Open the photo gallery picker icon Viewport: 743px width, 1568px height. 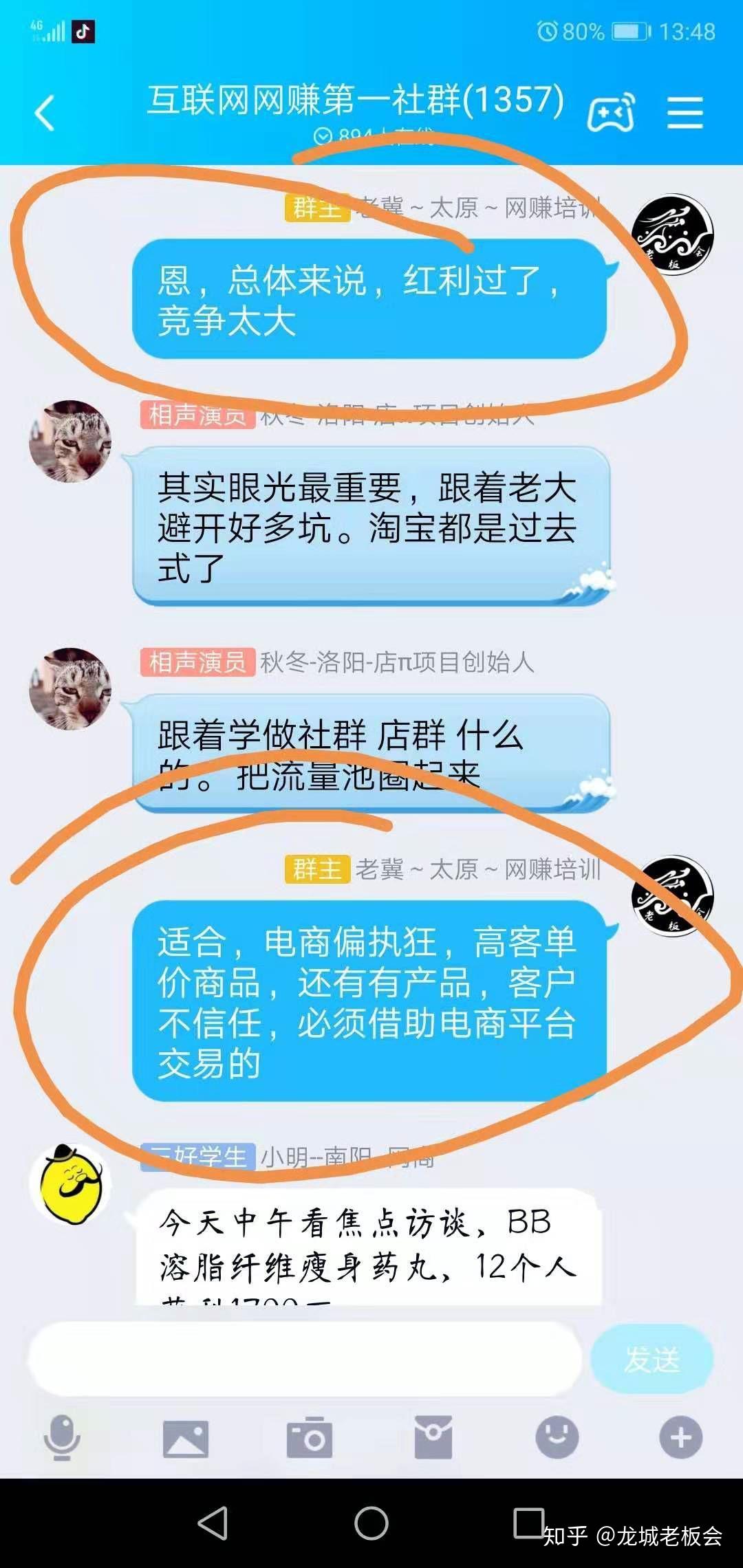click(x=185, y=1438)
